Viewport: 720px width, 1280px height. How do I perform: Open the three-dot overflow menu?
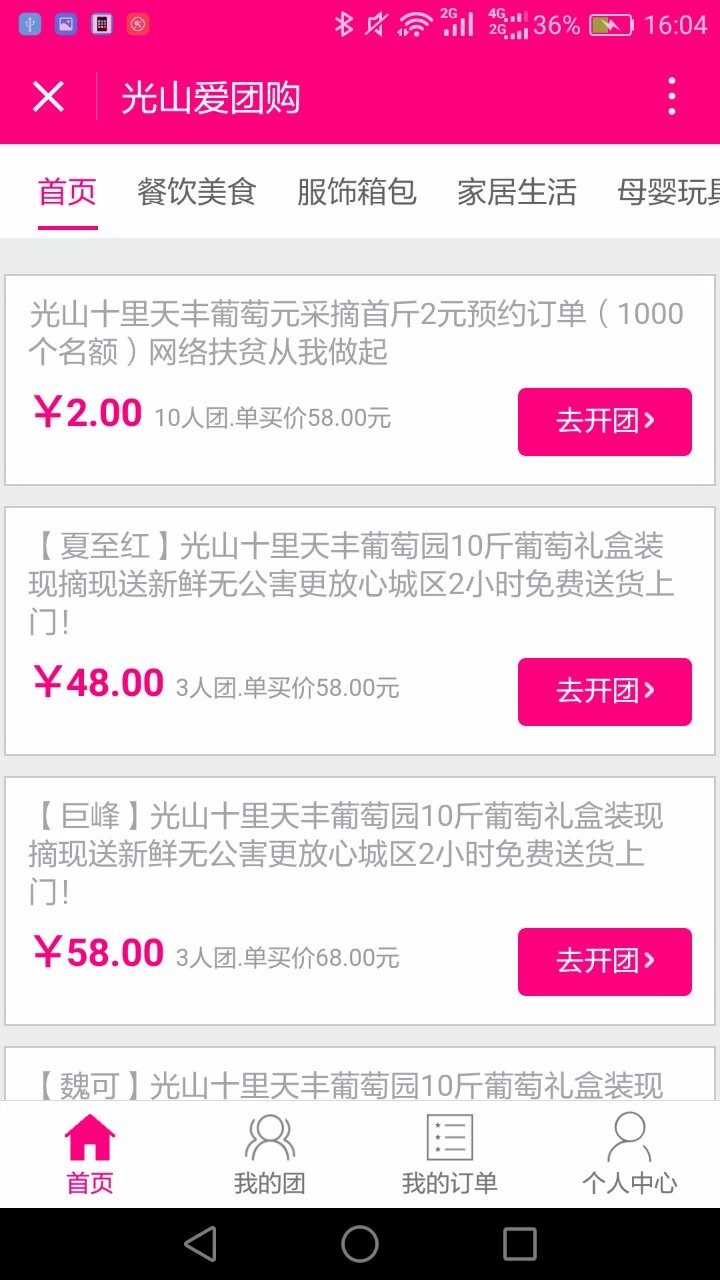(672, 97)
